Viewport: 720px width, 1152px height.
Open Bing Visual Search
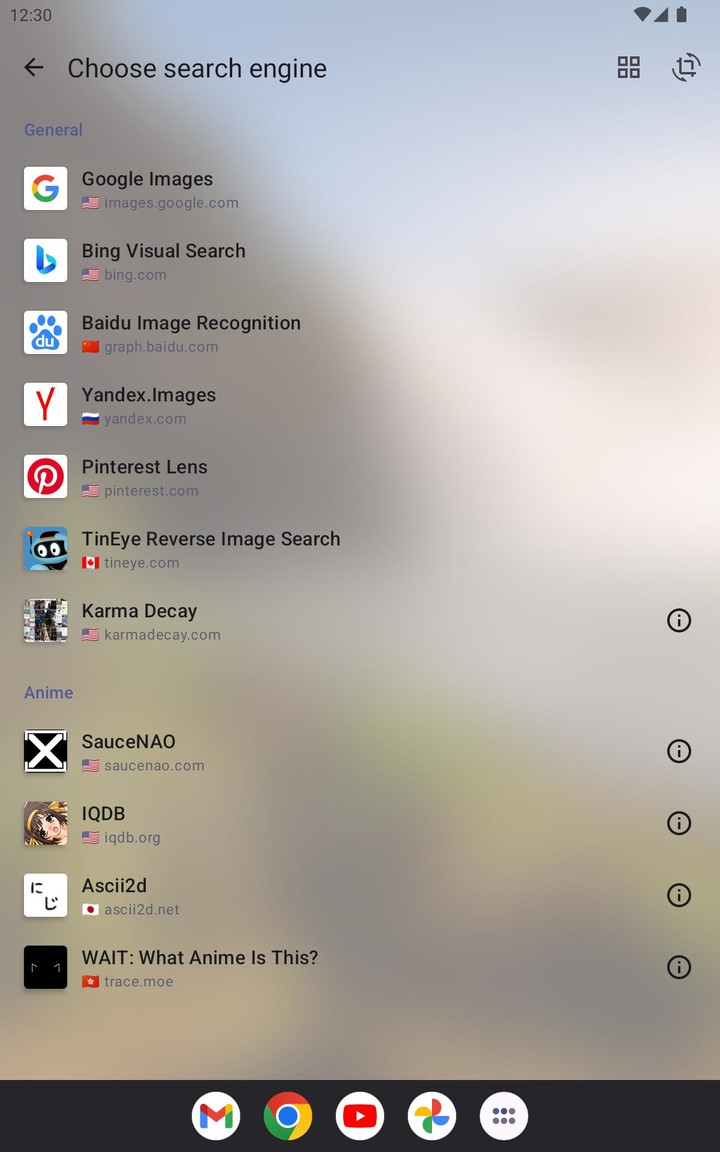[x=163, y=261]
